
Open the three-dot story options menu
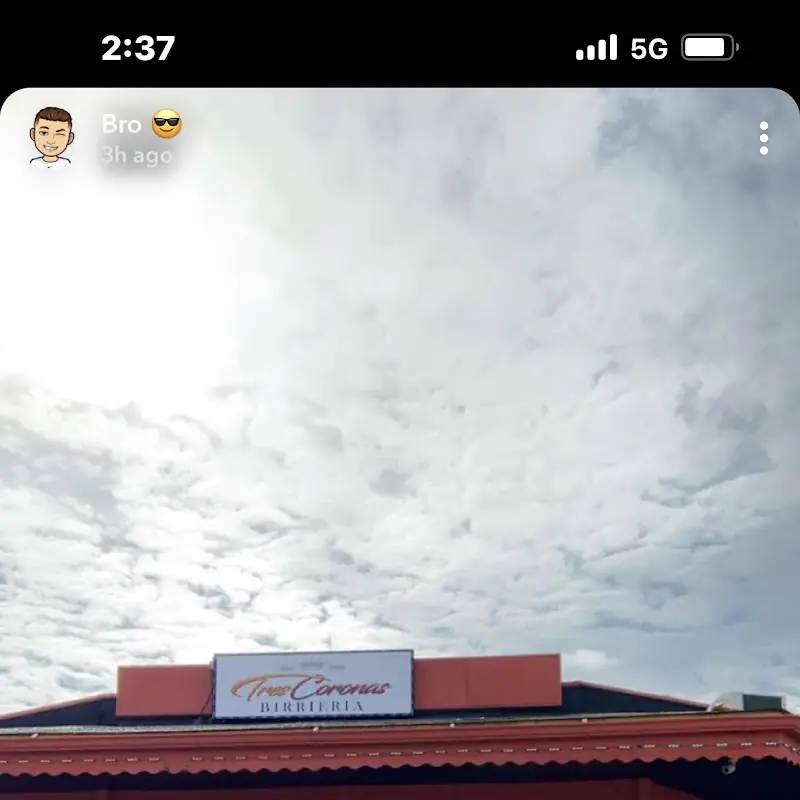pyautogui.click(x=763, y=138)
